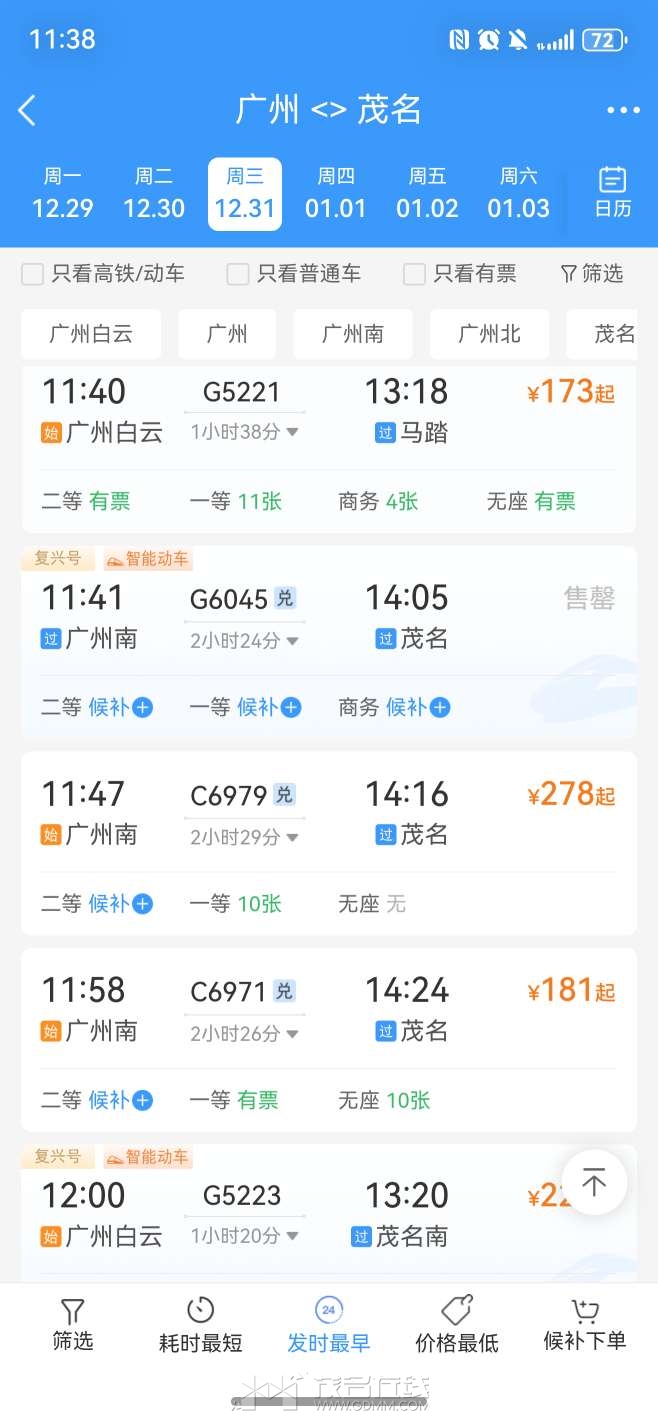Jump back to top of list
This screenshot has width=658, height=1416.
(594, 1183)
